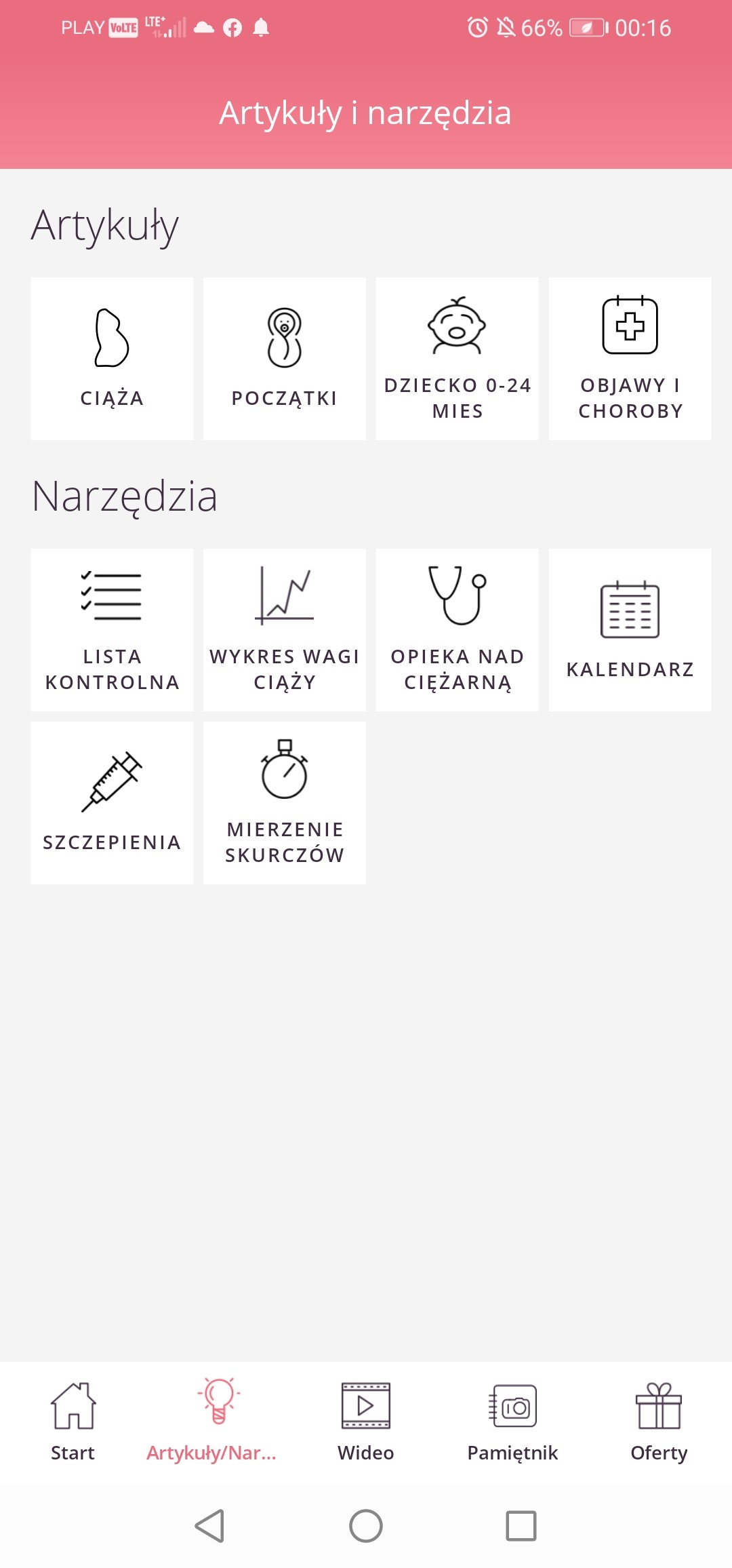This screenshot has width=732, height=1568.
Task: Open the Lista kontrolna tool
Action: [x=112, y=630]
